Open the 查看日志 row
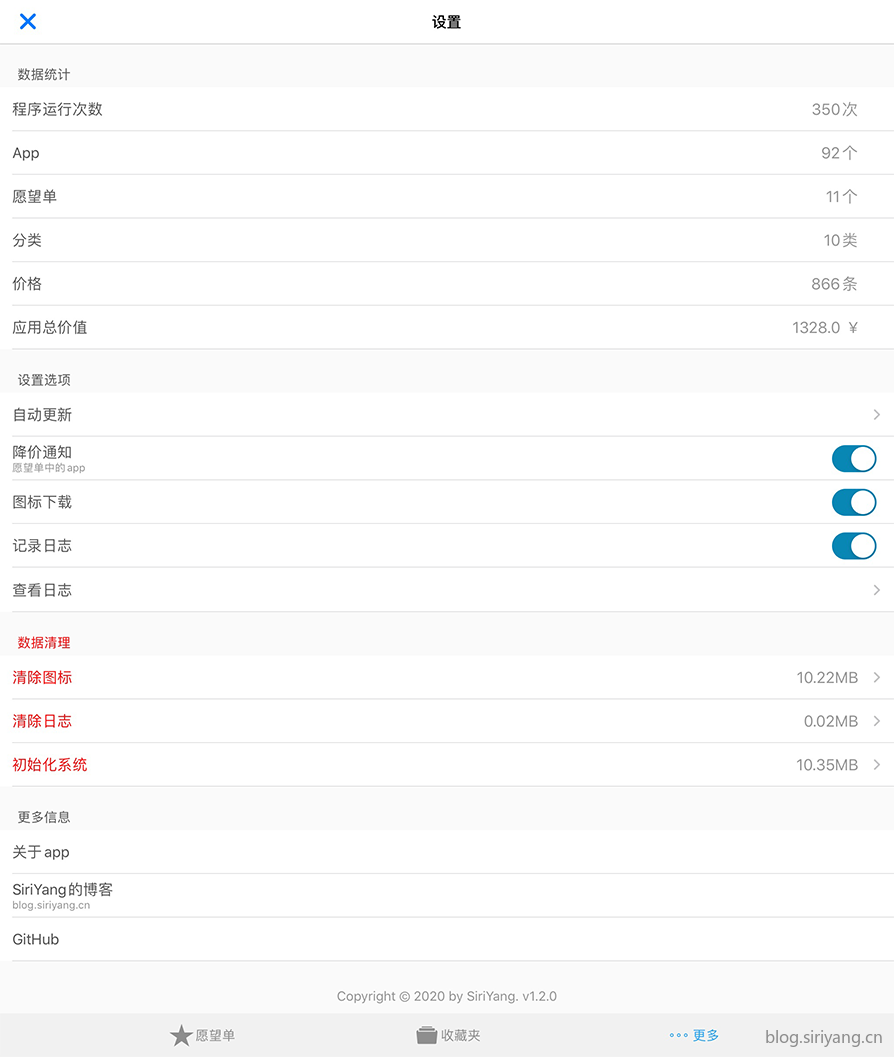The height and width of the screenshot is (1057, 894). (x=446, y=590)
